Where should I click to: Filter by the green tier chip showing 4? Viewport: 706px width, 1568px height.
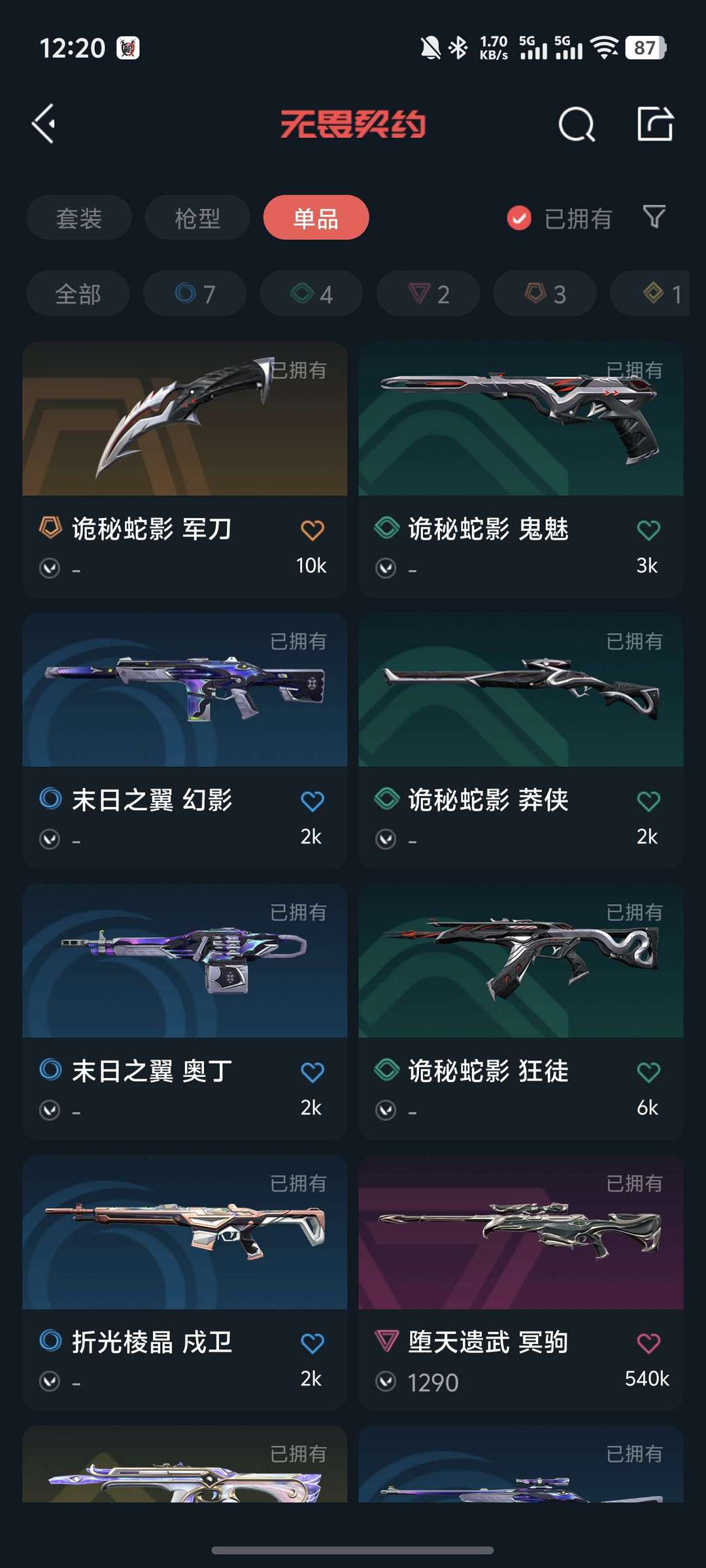tap(312, 293)
